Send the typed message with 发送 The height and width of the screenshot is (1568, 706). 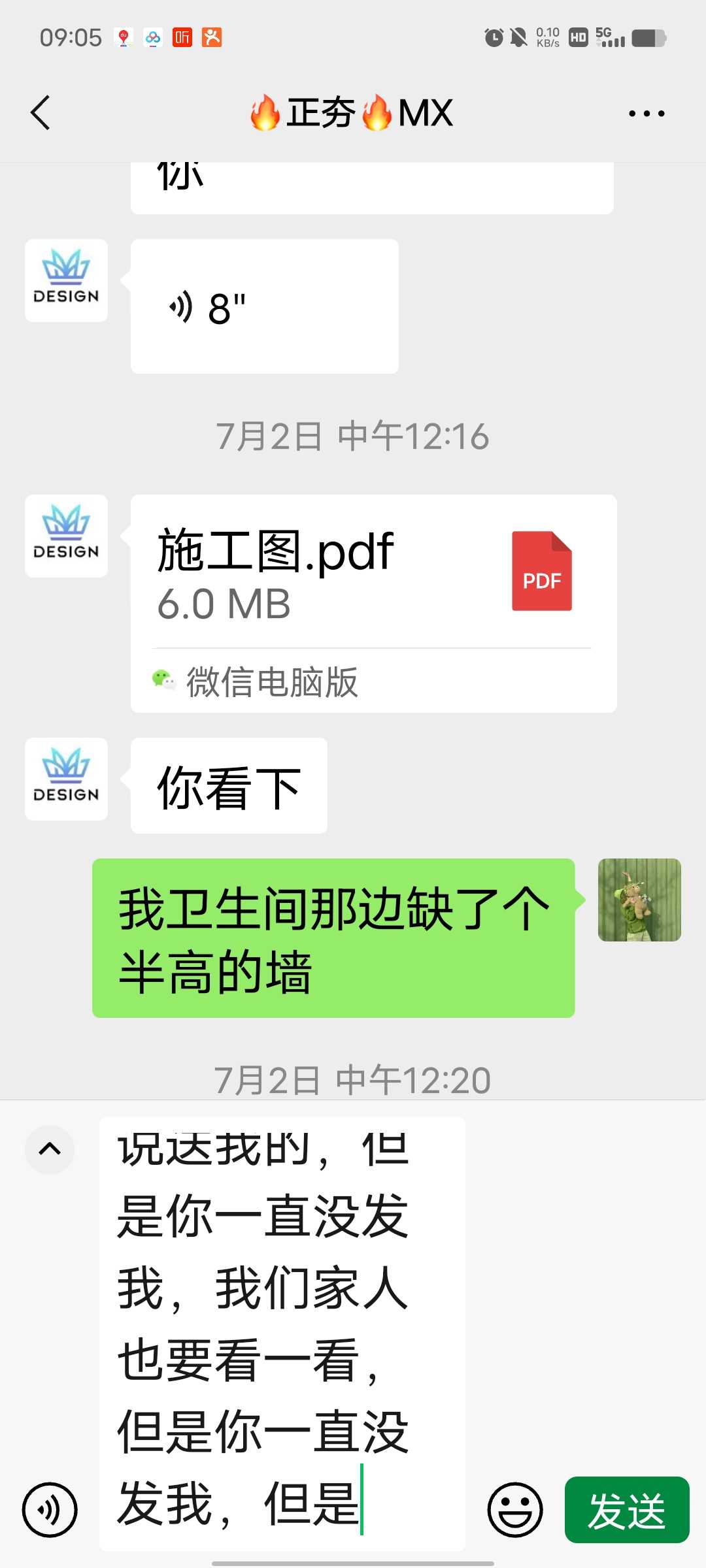626,1510
